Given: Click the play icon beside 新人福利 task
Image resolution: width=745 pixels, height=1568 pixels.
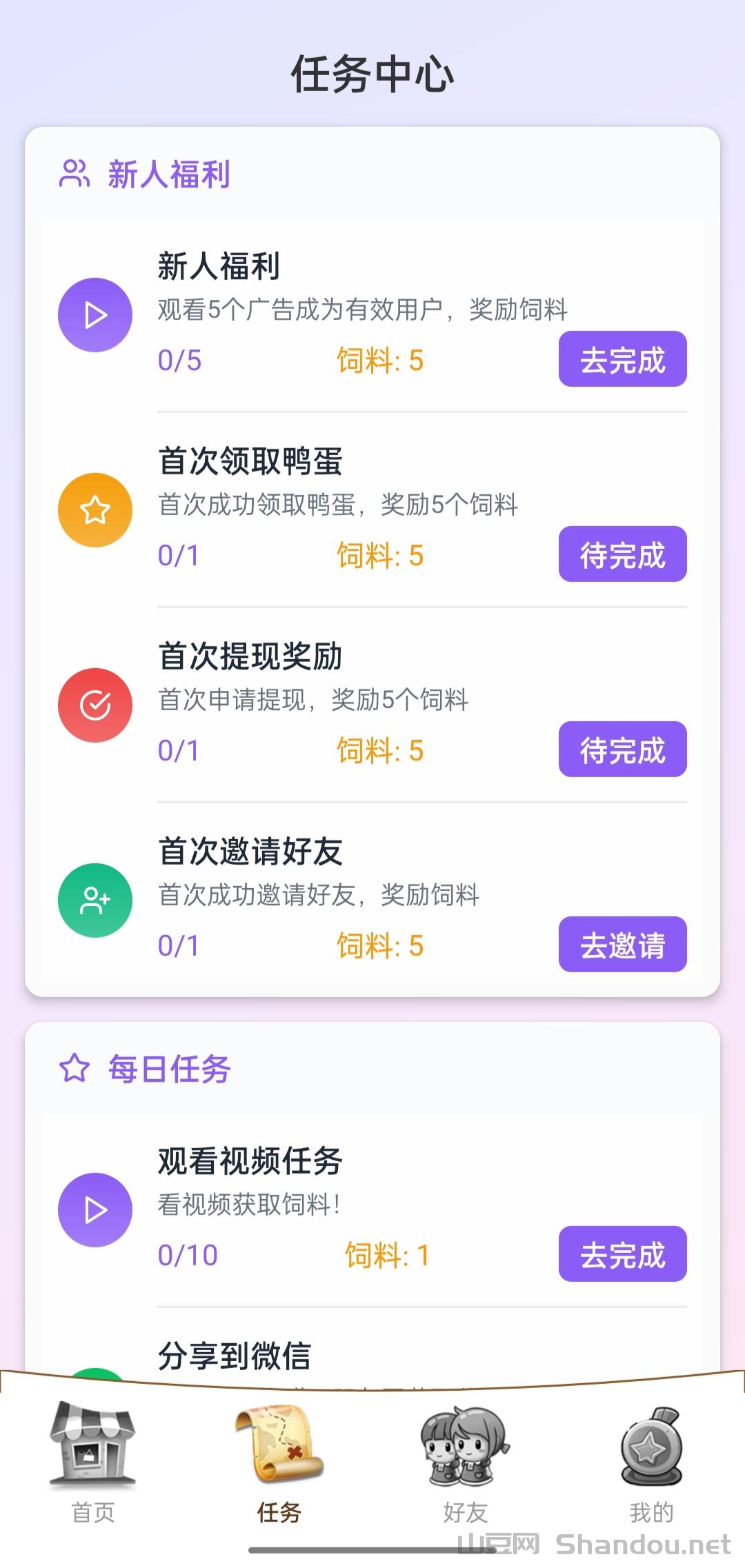Looking at the screenshot, I should 95,314.
